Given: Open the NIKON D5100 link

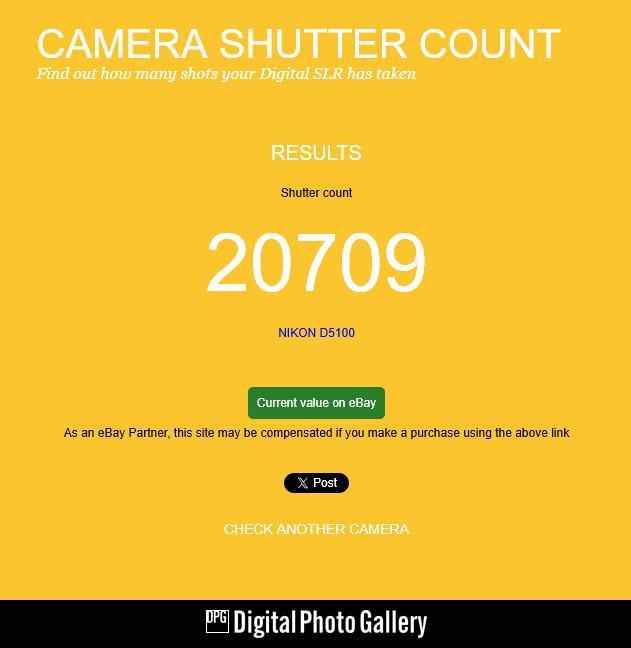Looking at the screenshot, I should [x=316, y=333].
